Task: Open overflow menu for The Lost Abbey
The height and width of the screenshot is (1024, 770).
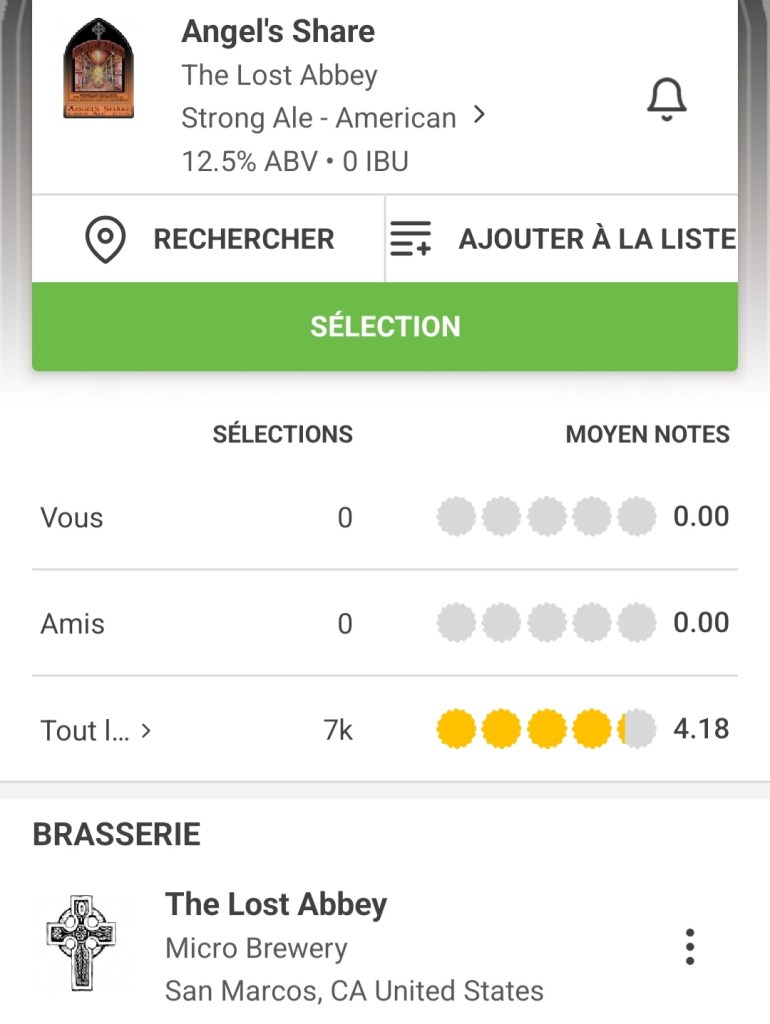Action: click(x=689, y=946)
